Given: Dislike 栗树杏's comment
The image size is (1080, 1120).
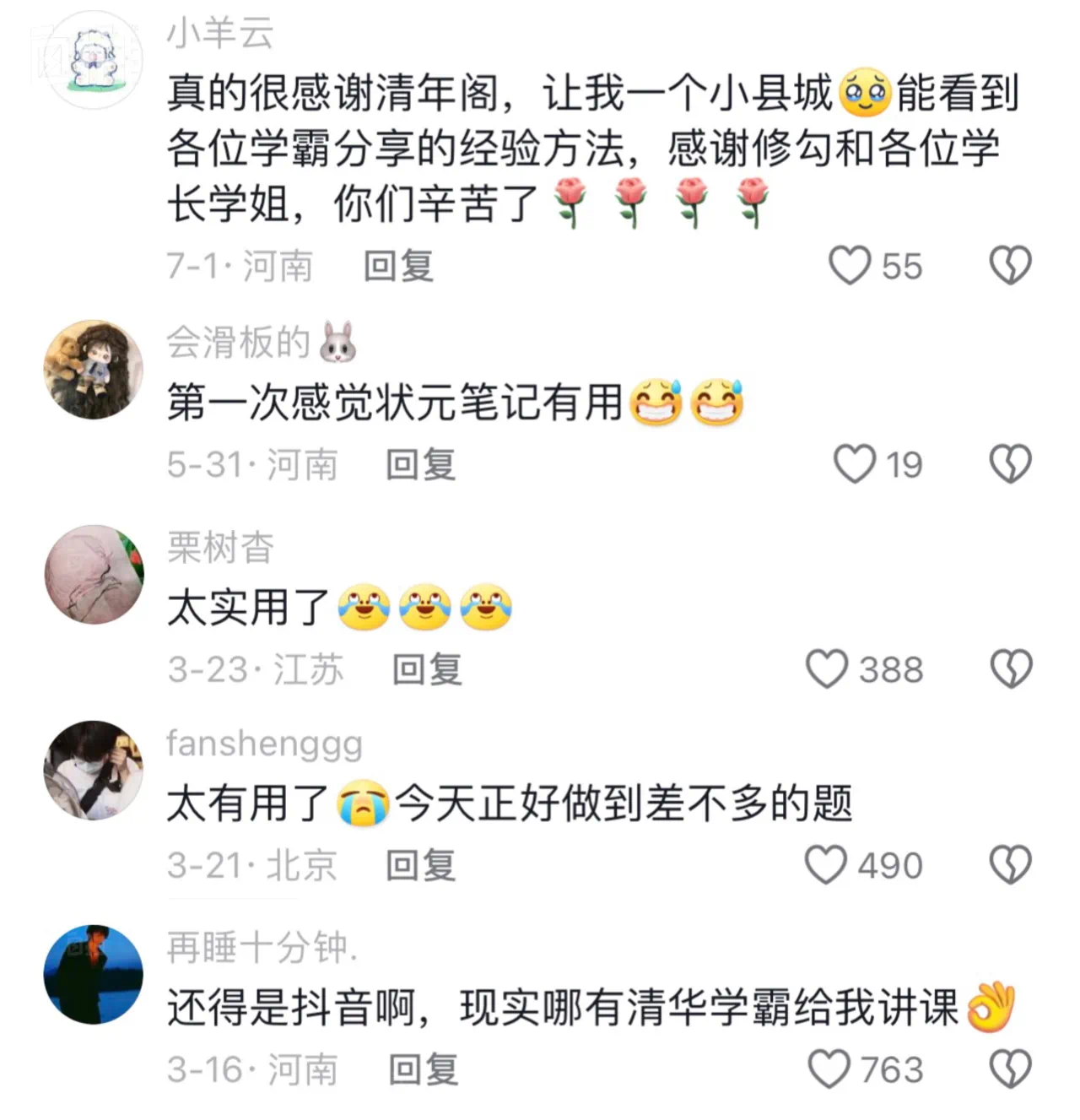Looking at the screenshot, I should point(1010,669).
